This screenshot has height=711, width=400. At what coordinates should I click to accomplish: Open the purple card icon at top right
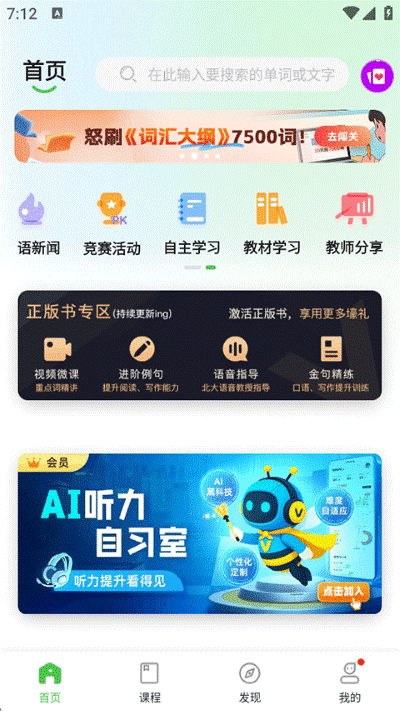377,76
